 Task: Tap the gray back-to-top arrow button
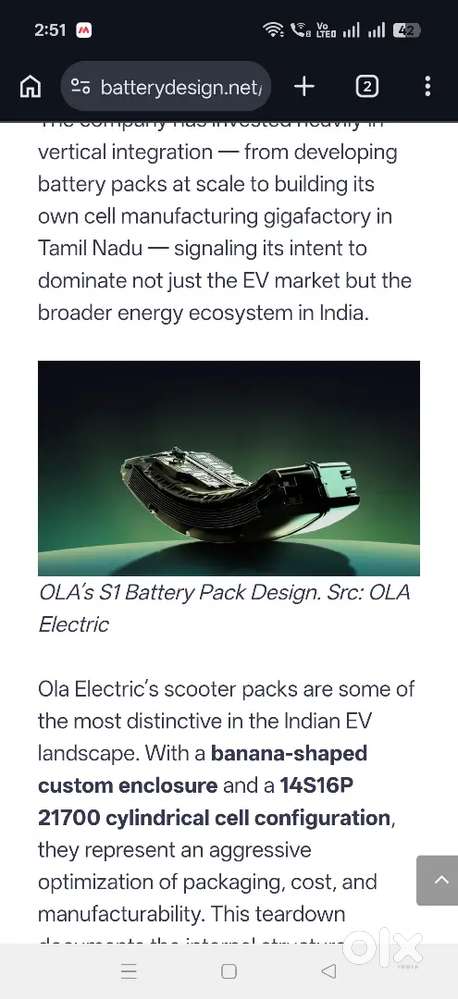437,880
